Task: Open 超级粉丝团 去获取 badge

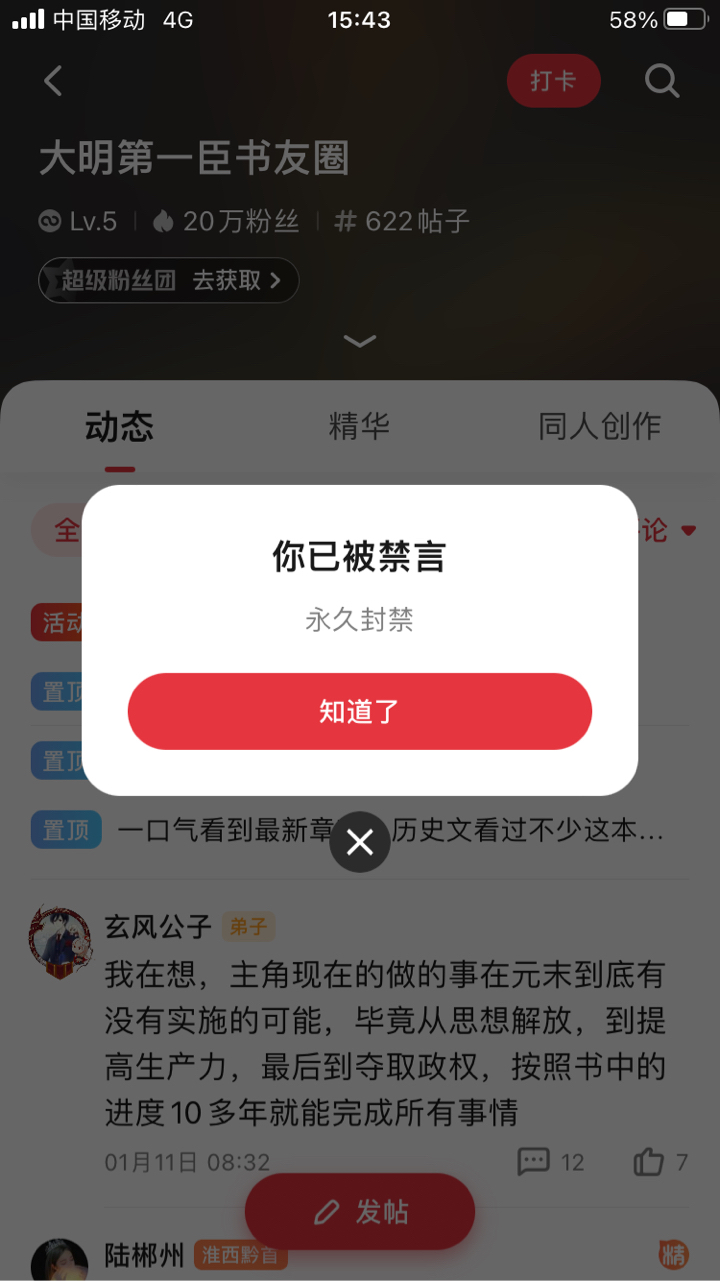Action: tap(169, 281)
